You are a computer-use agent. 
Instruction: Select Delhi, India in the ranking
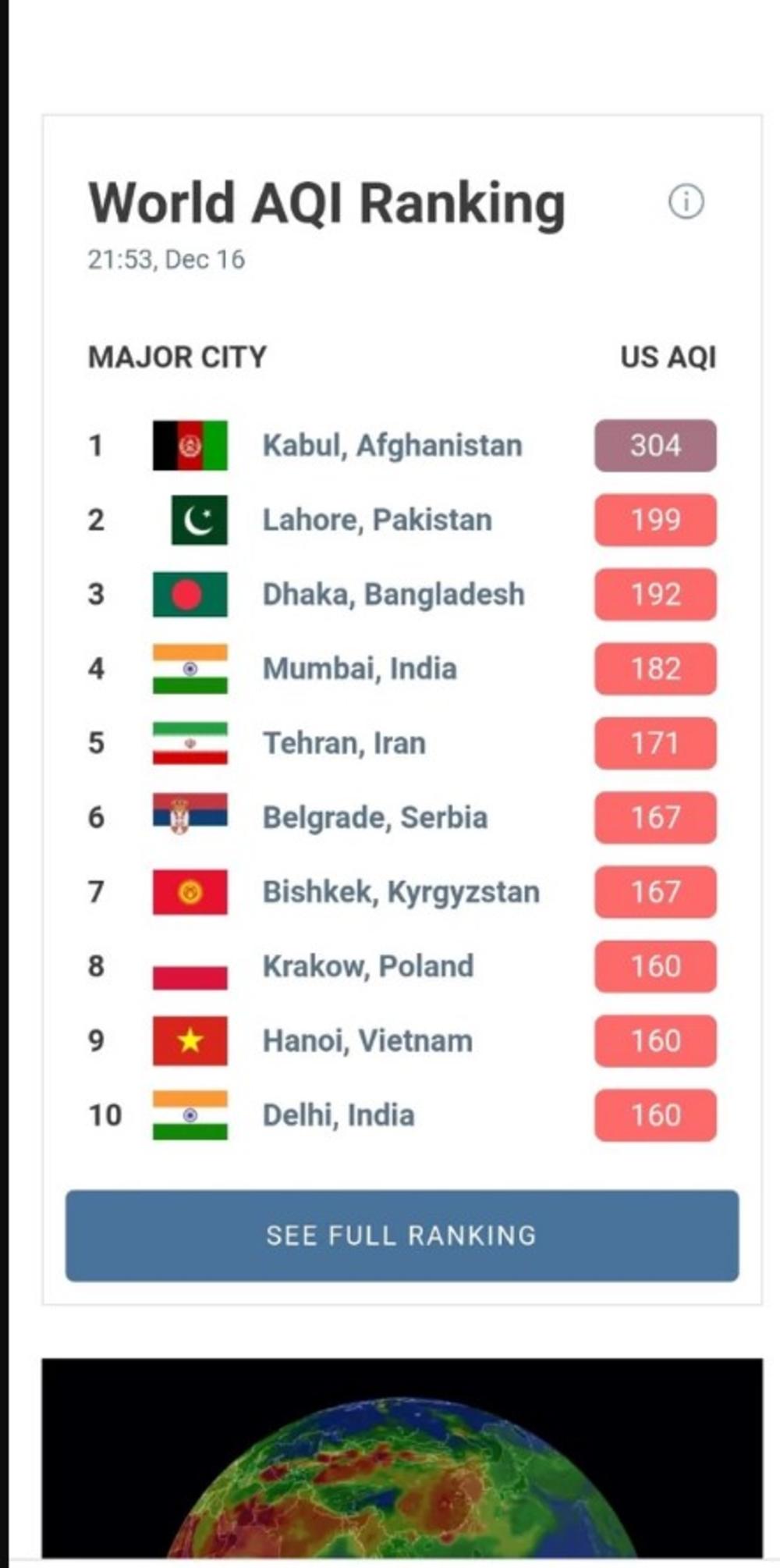[338, 1115]
